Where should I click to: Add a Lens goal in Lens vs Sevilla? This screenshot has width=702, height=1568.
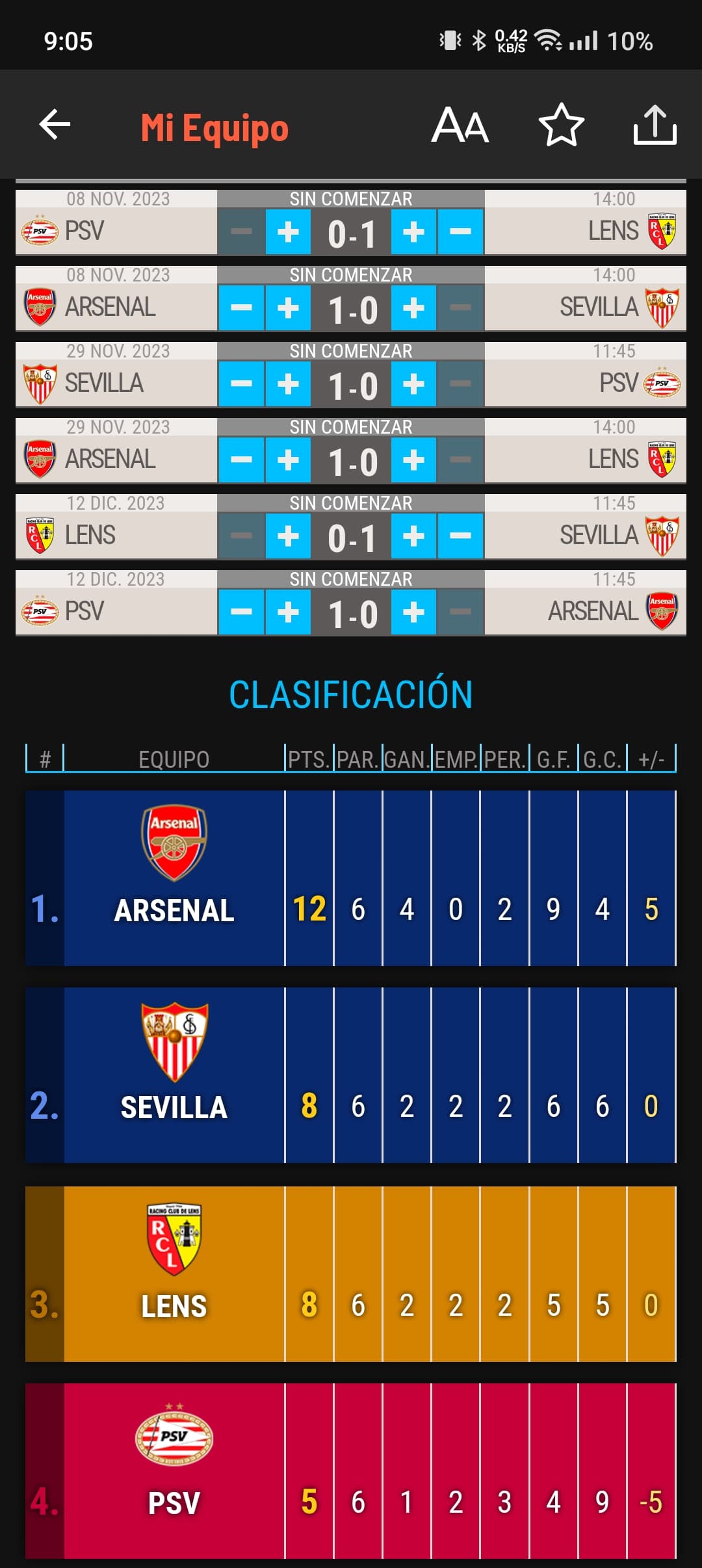coord(288,536)
